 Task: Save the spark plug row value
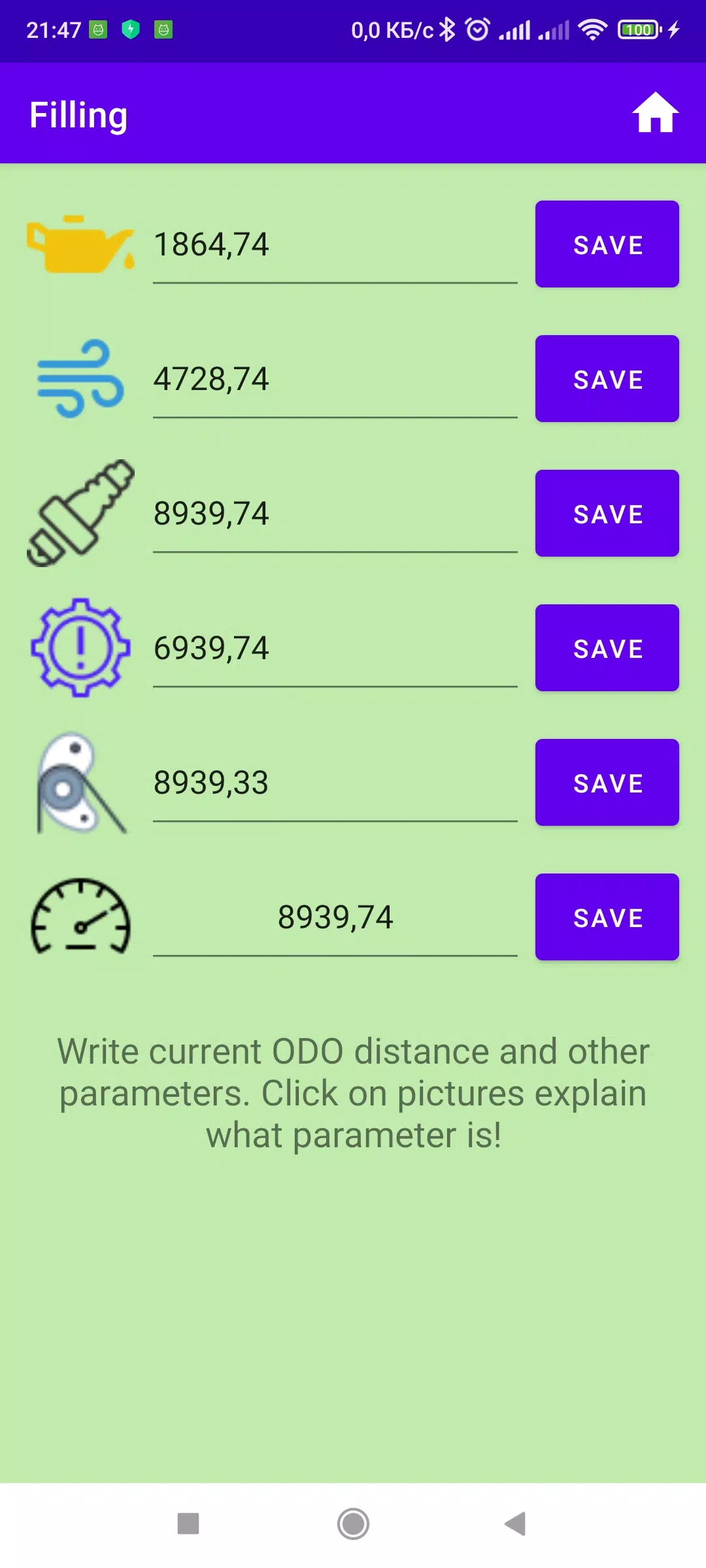(607, 513)
